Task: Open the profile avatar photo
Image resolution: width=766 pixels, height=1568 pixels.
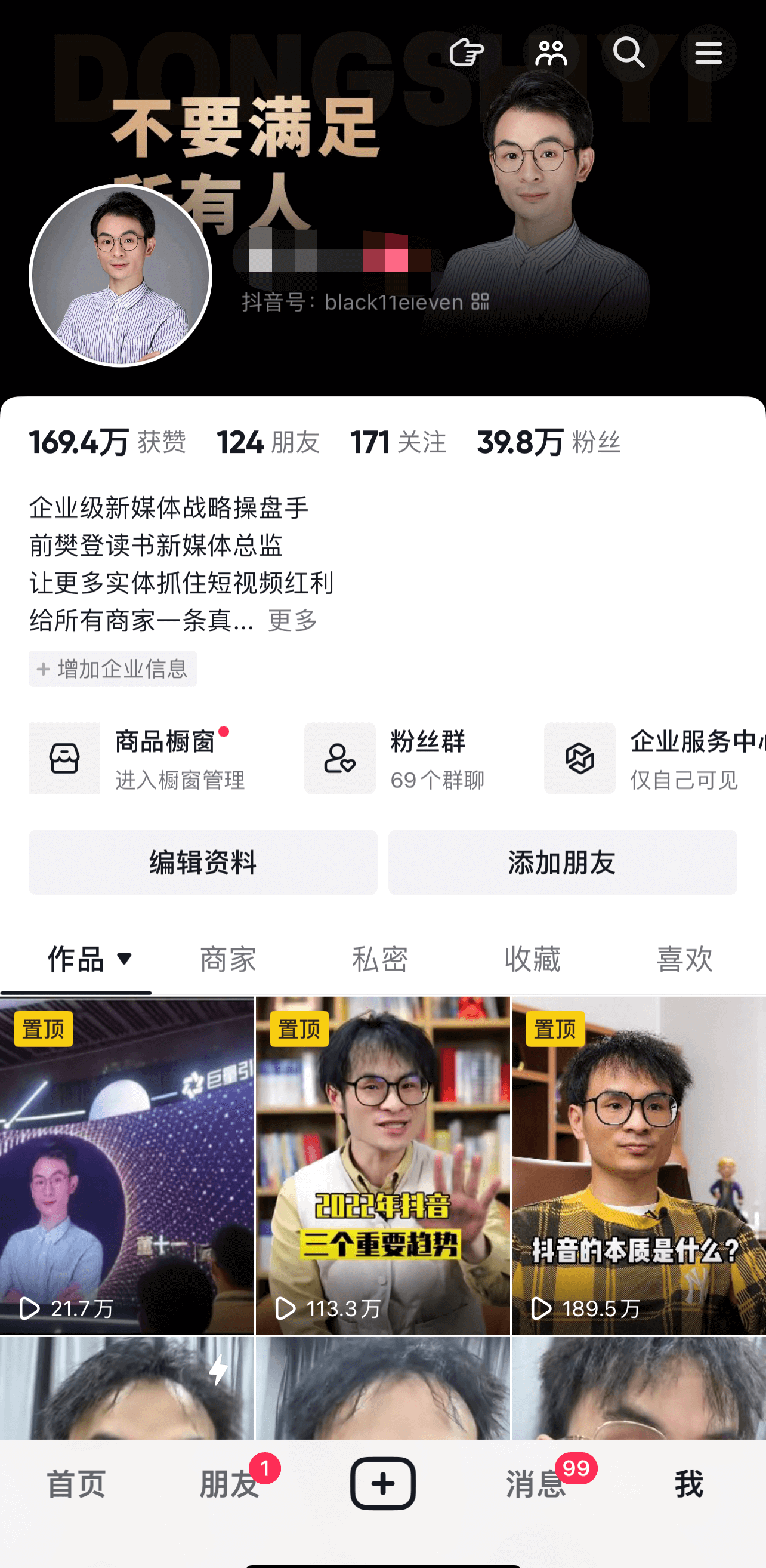Action: 121,276
